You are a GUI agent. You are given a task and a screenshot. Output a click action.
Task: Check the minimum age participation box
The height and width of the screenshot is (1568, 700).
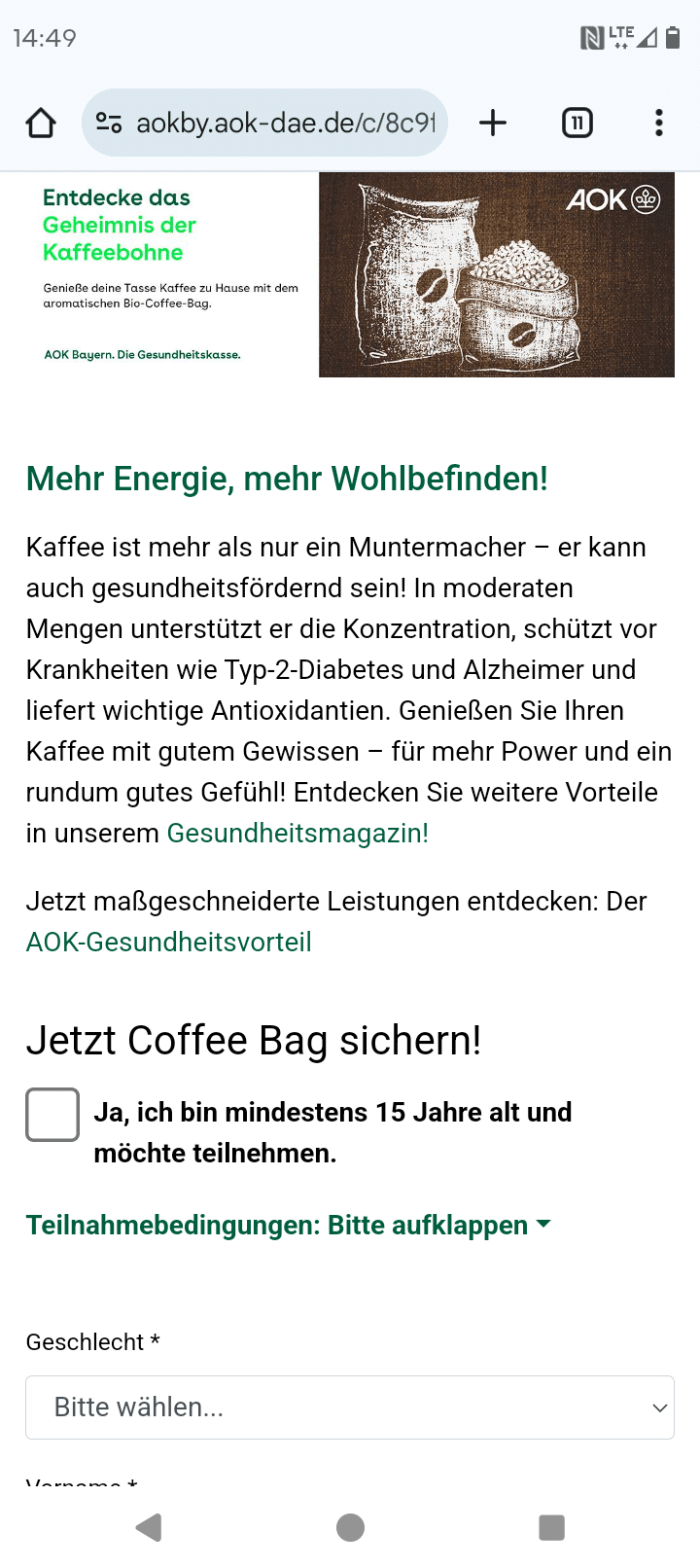point(52,1115)
